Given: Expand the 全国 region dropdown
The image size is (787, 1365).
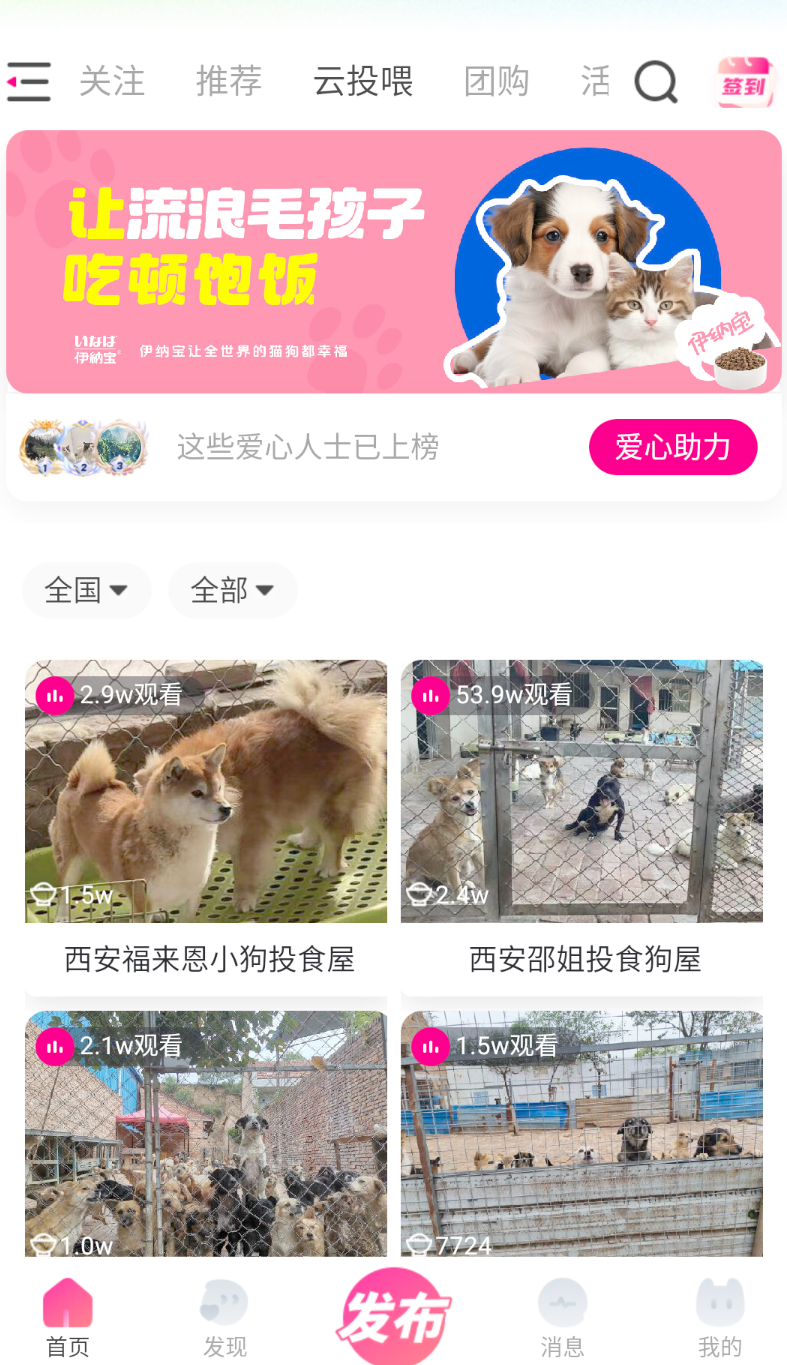Looking at the screenshot, I should pos(87,590).
